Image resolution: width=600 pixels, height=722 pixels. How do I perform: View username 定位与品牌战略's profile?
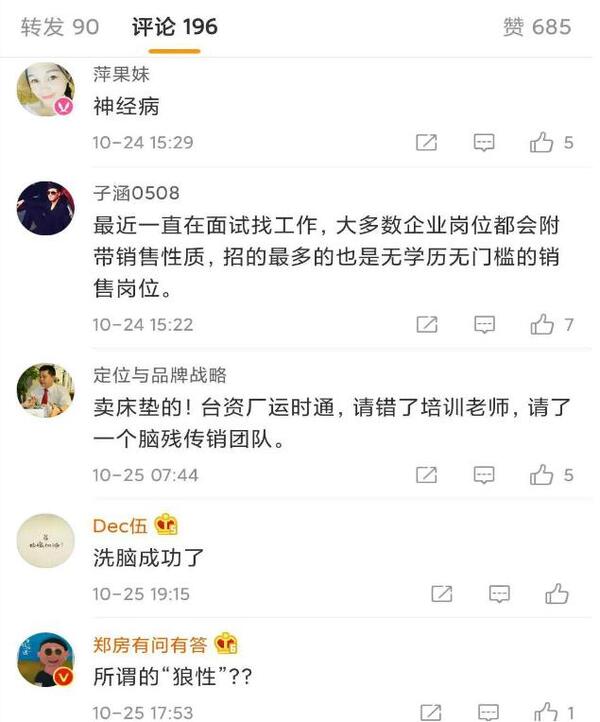[x=160, y=375]
